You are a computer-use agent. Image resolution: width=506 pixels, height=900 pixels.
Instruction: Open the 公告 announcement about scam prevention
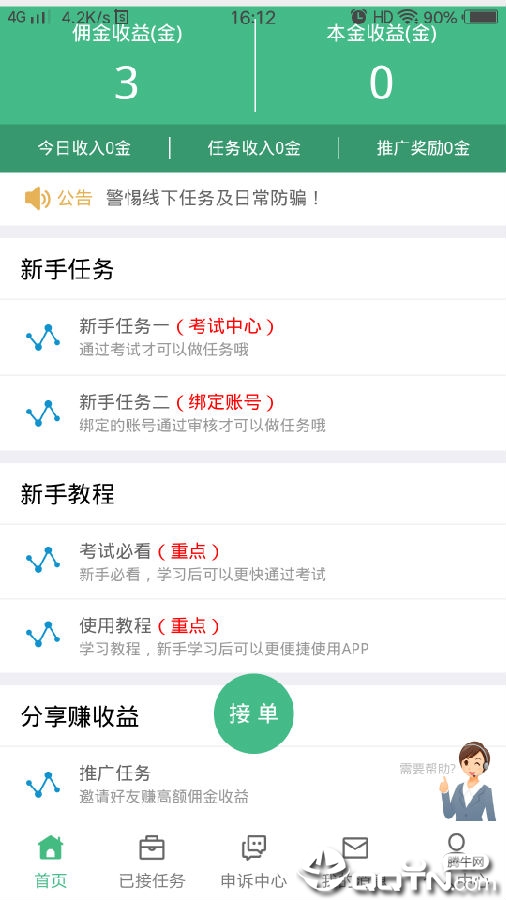253,199
